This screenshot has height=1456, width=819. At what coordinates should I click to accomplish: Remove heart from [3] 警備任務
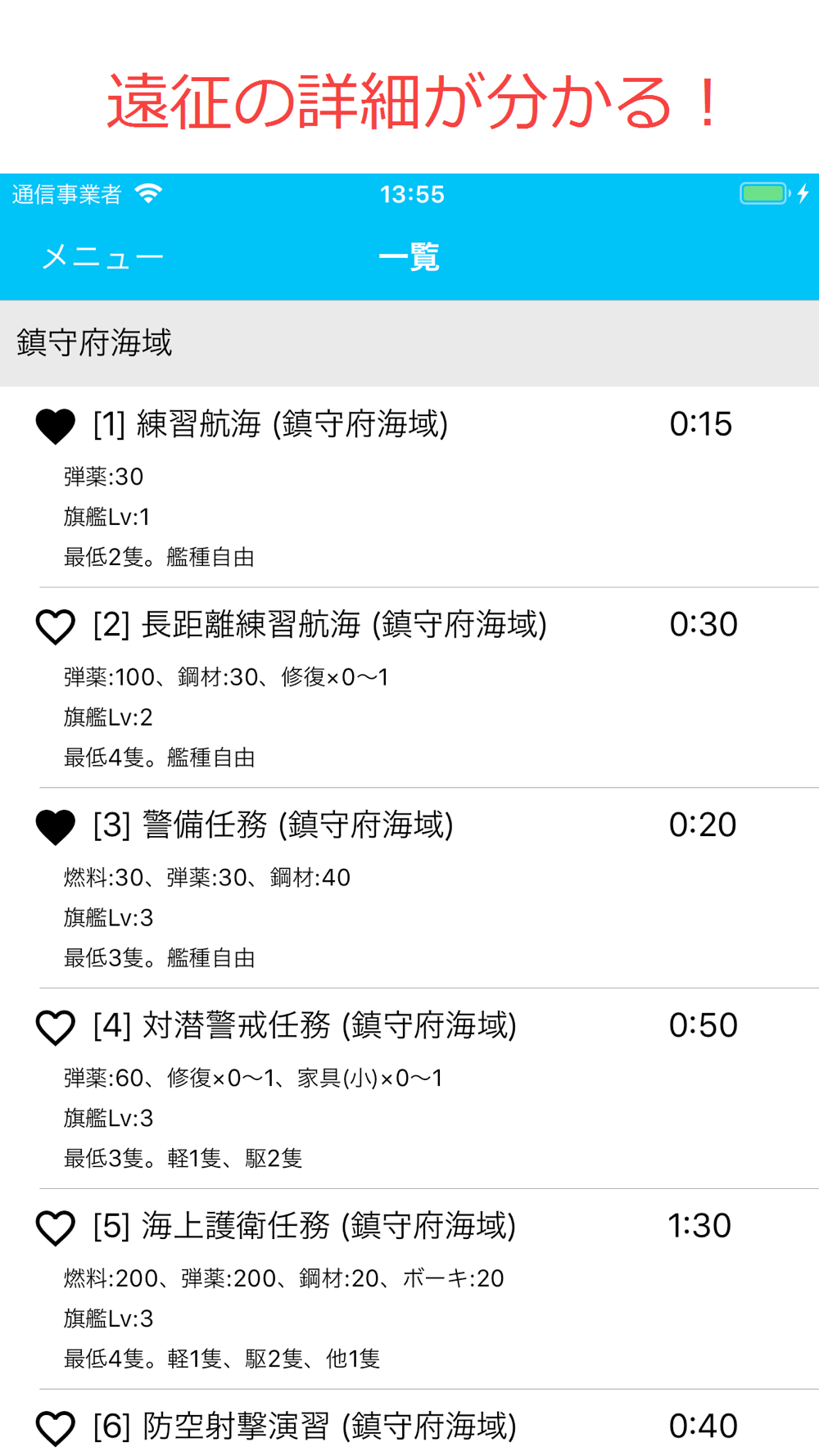coord(56,826)
